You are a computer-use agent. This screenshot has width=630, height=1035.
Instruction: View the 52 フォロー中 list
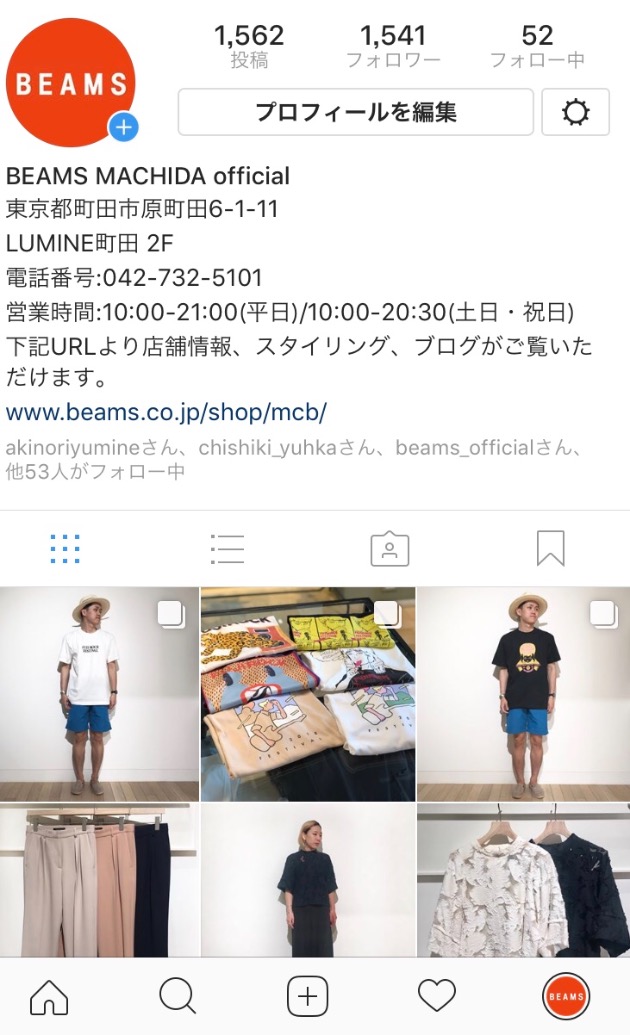click(537, 46)
